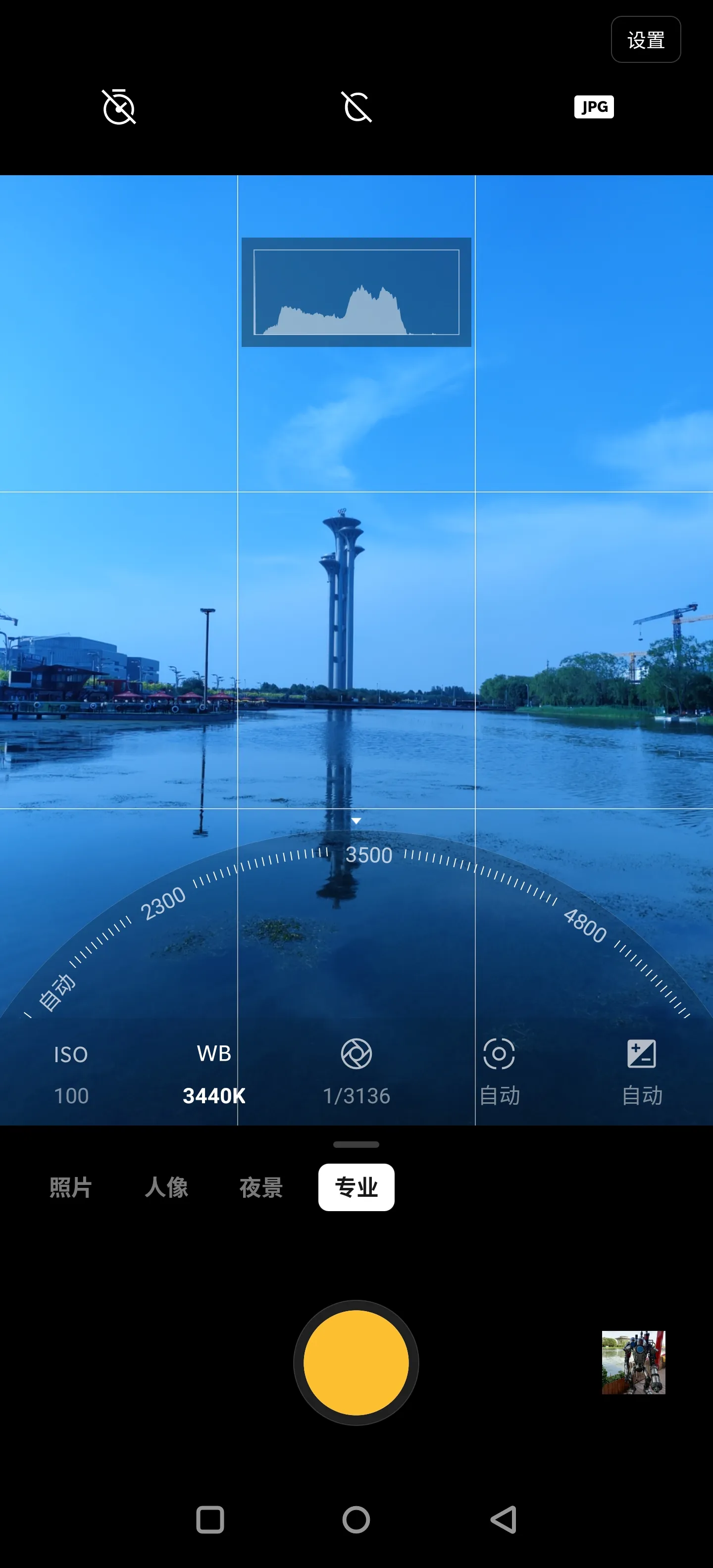This screenshot has width=713, height=1568.
Task: Switch to 人像 mode
Action: (166, 1187)
